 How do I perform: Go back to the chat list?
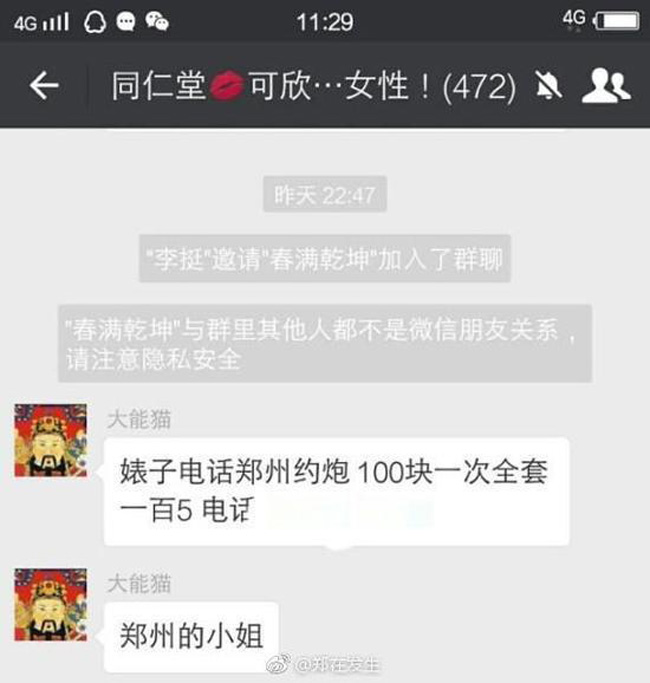(44, 87)
